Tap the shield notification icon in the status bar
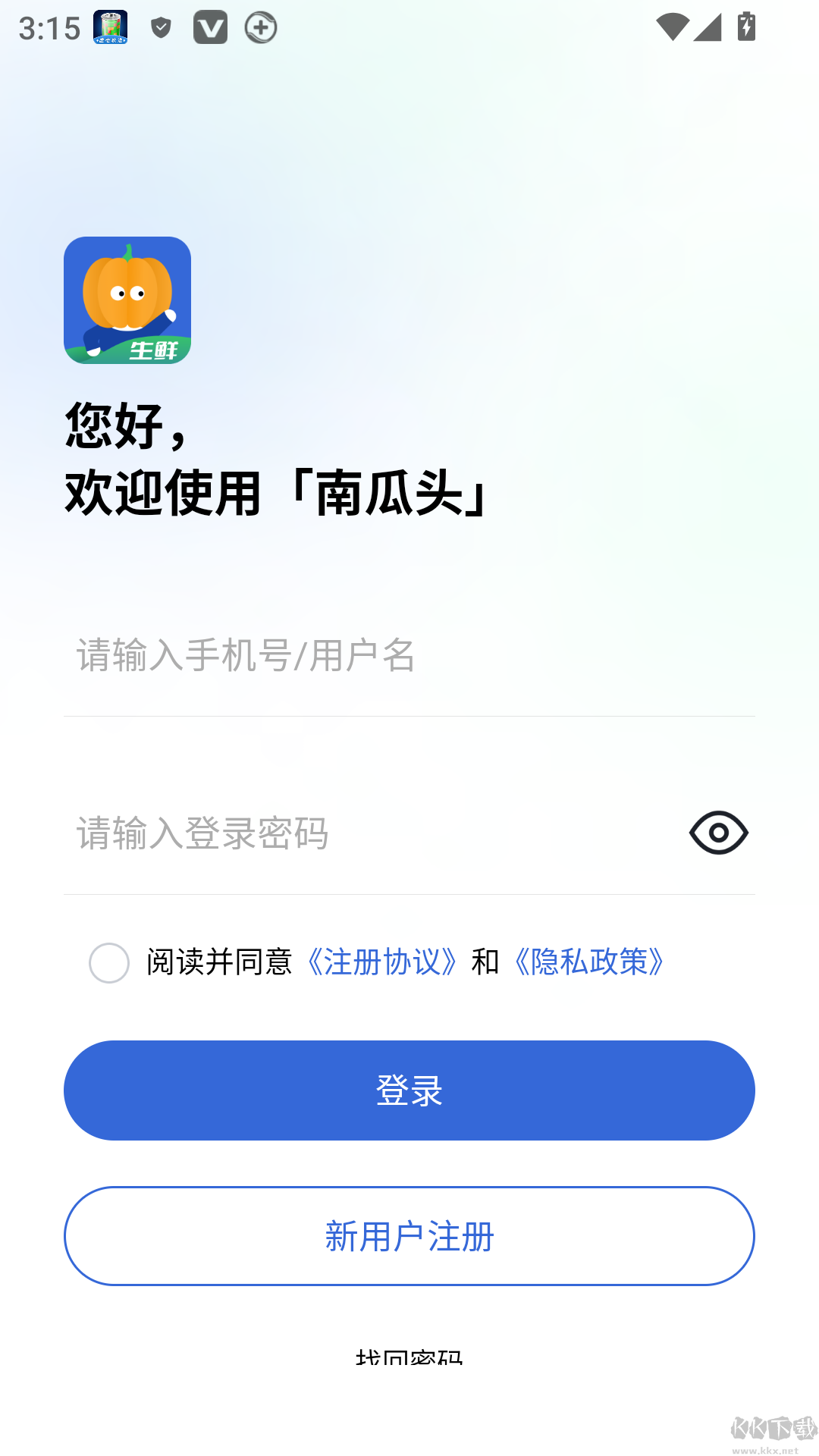The width and height of the screenshot is (819, 1456). click(160, 27)
